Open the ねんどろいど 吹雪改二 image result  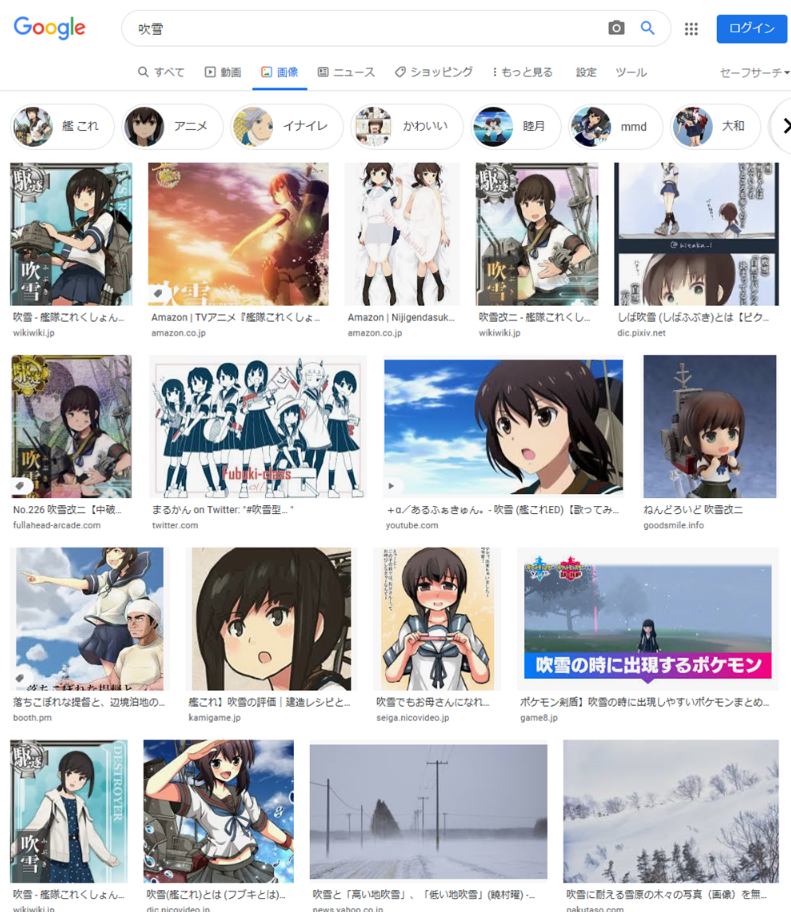[x=710, y=427]
